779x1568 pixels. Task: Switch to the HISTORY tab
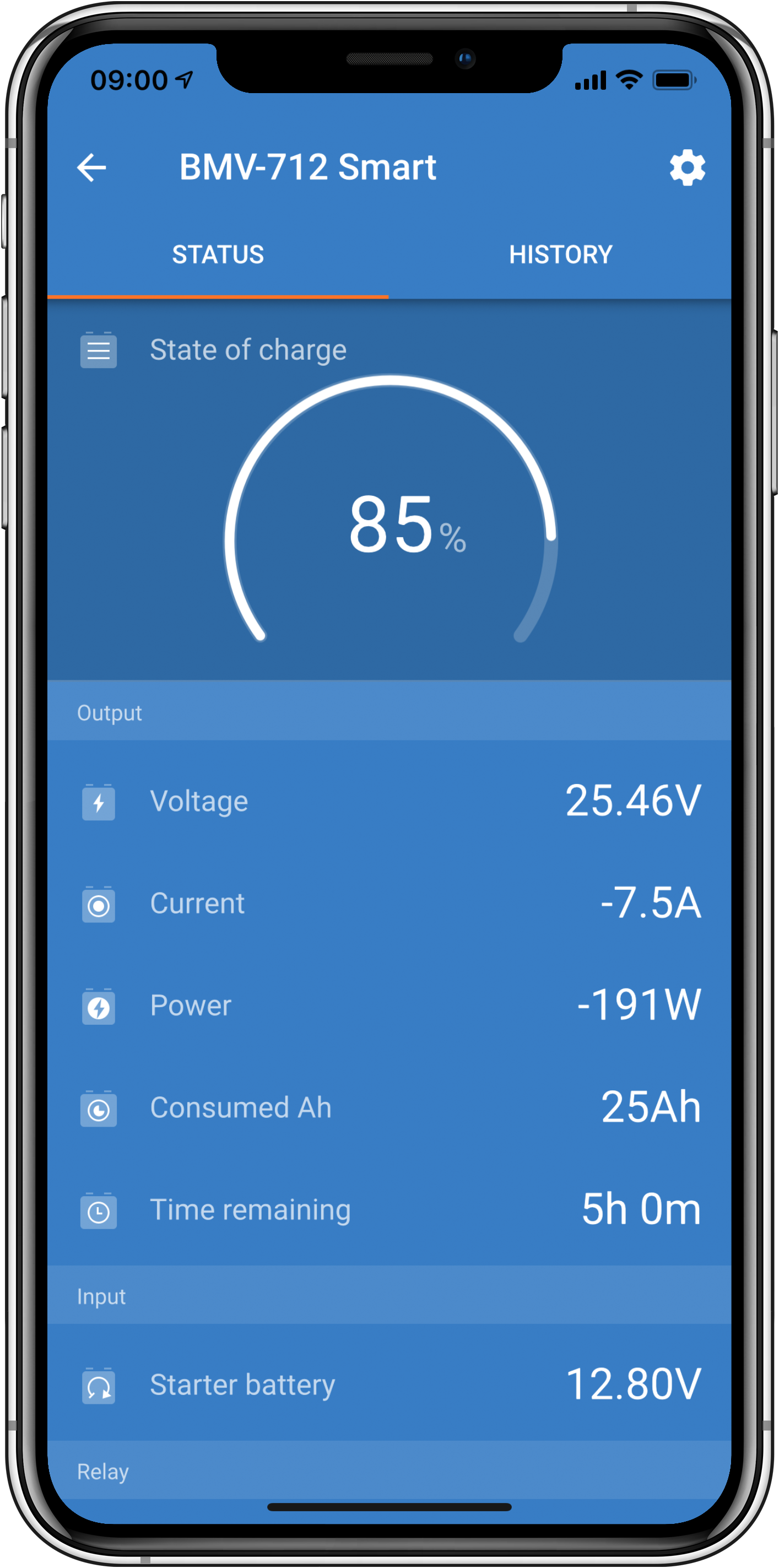(x=560, y=255)
